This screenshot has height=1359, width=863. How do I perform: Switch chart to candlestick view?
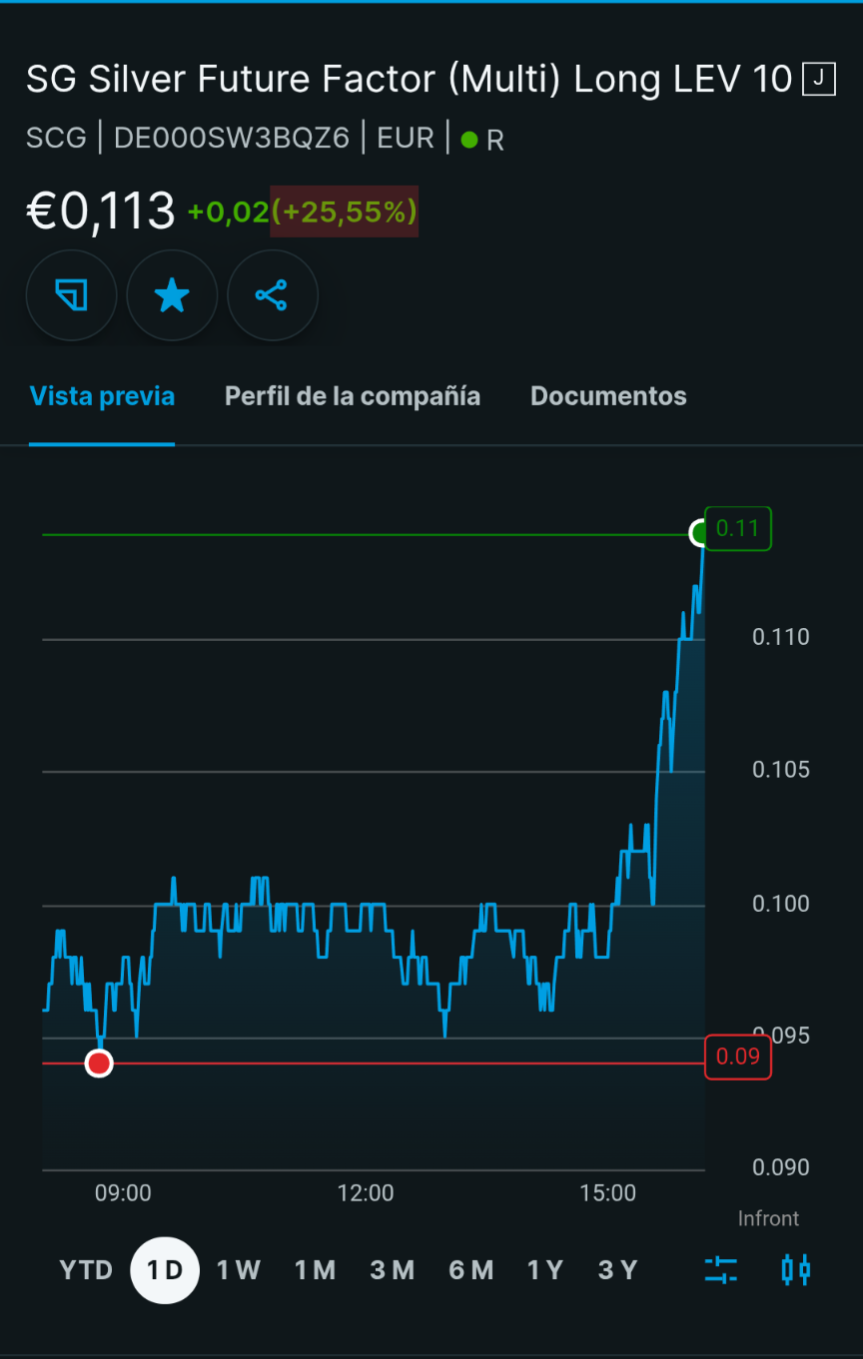tap(795, 1271)
